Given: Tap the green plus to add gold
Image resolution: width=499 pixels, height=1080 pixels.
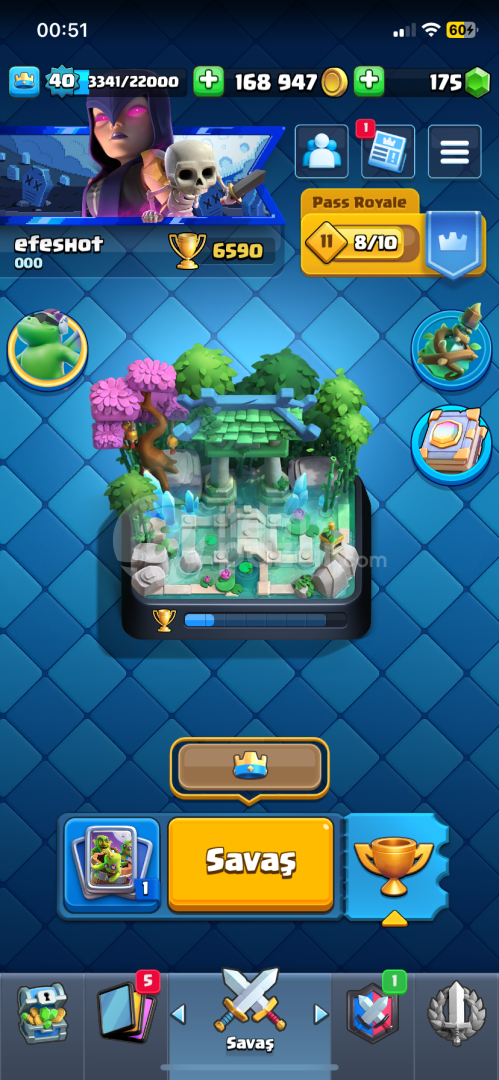Looking at the screenshot, I should click(x=208, y=82).
